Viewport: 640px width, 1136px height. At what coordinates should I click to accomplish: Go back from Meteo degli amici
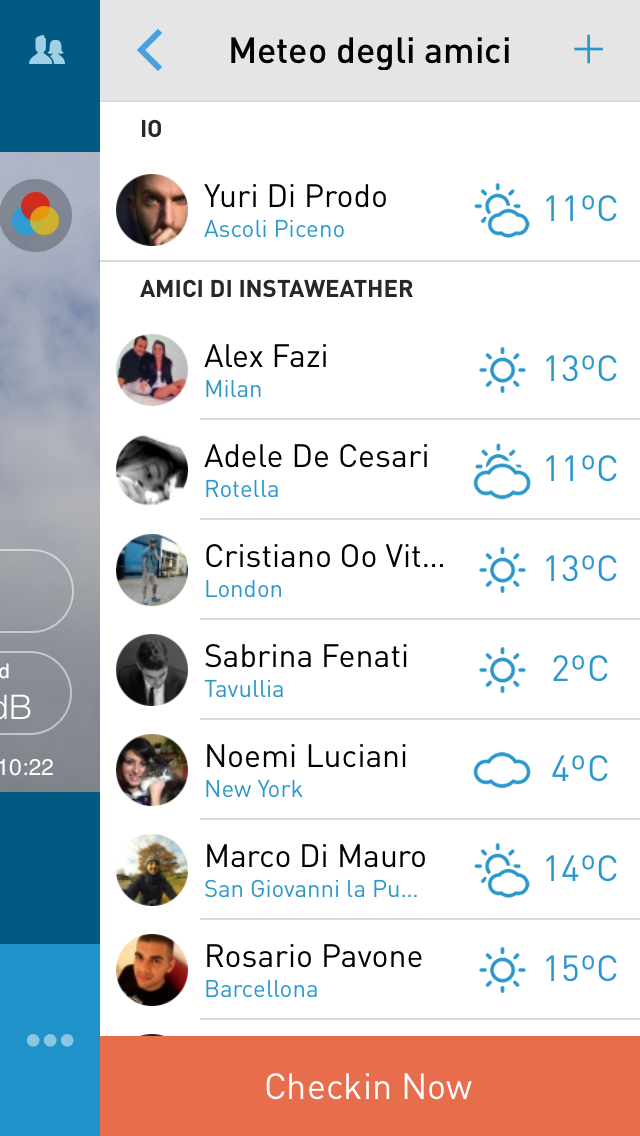150,50
